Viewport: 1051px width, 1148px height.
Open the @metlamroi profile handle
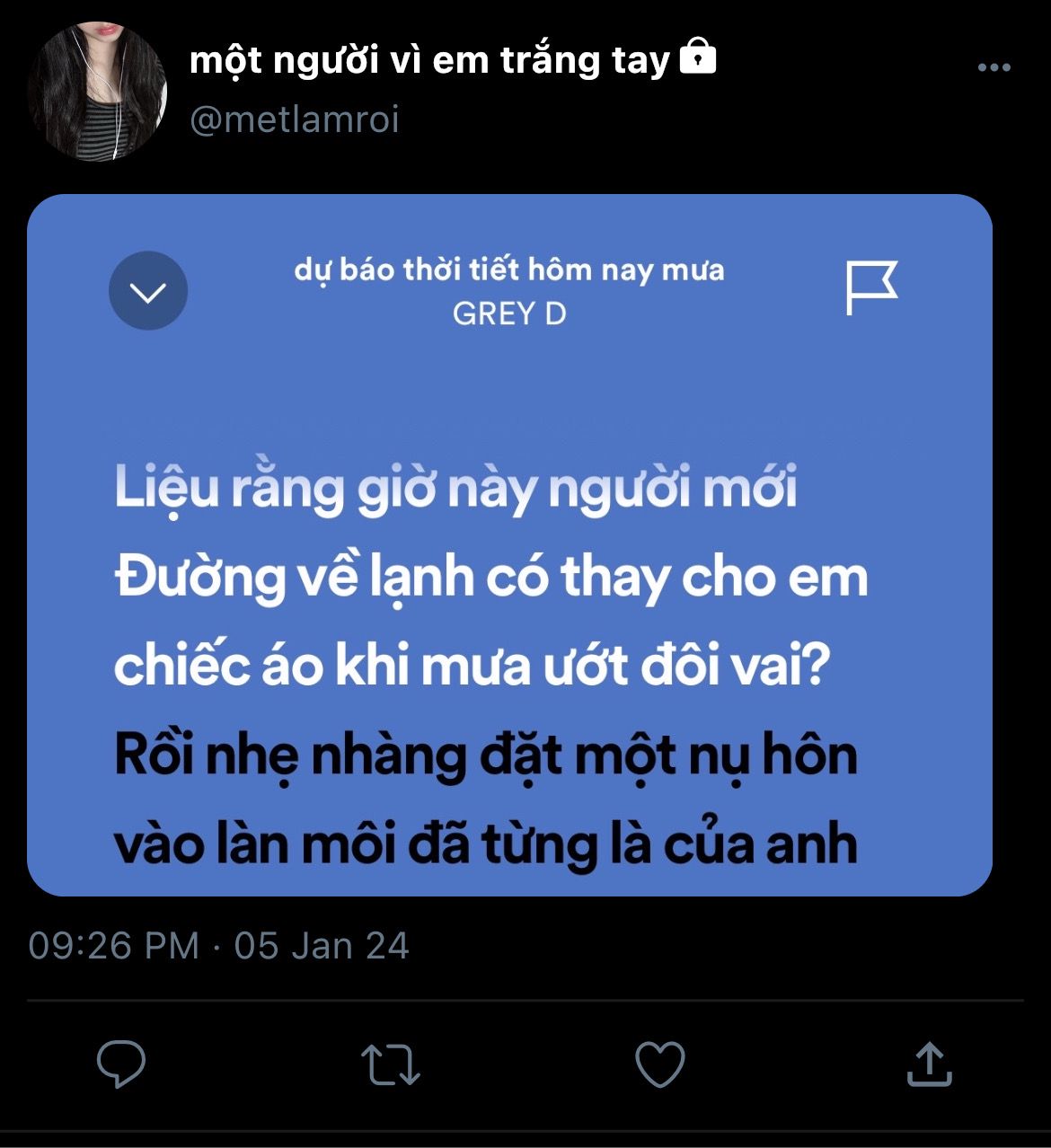[x=295, y=119]
